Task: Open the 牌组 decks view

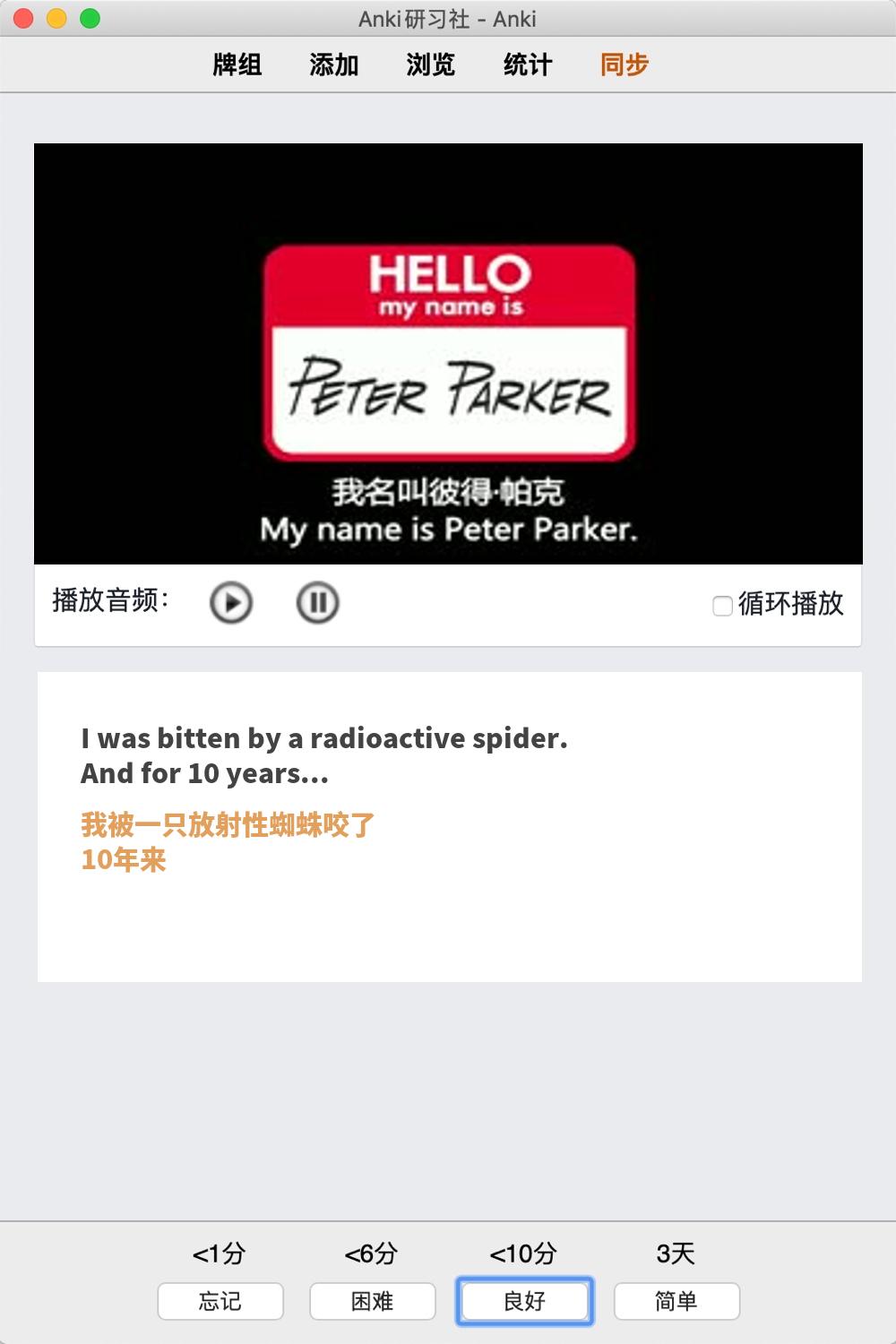Action: (237, 65)
